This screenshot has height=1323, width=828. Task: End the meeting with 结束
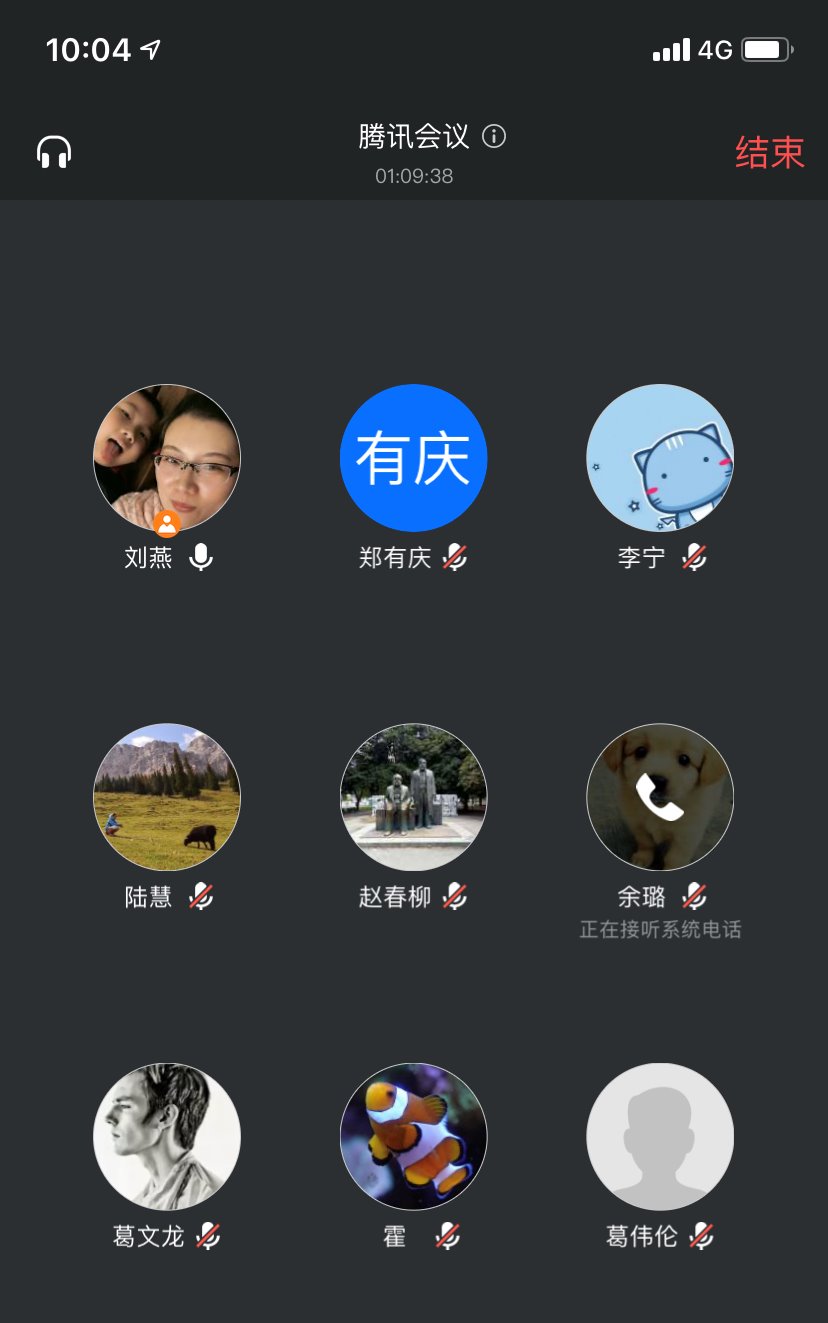(769, 153)
